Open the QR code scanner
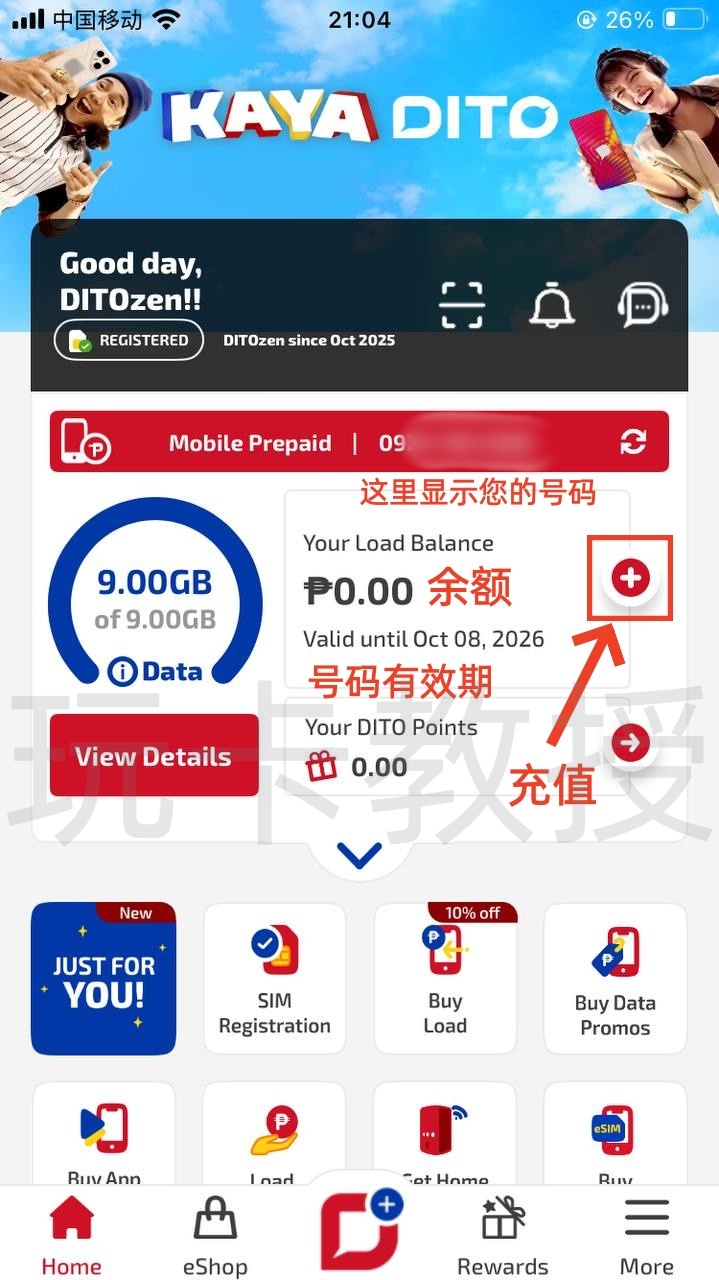719x1280 pixels. pyautogui.click(x=462, y=304)
